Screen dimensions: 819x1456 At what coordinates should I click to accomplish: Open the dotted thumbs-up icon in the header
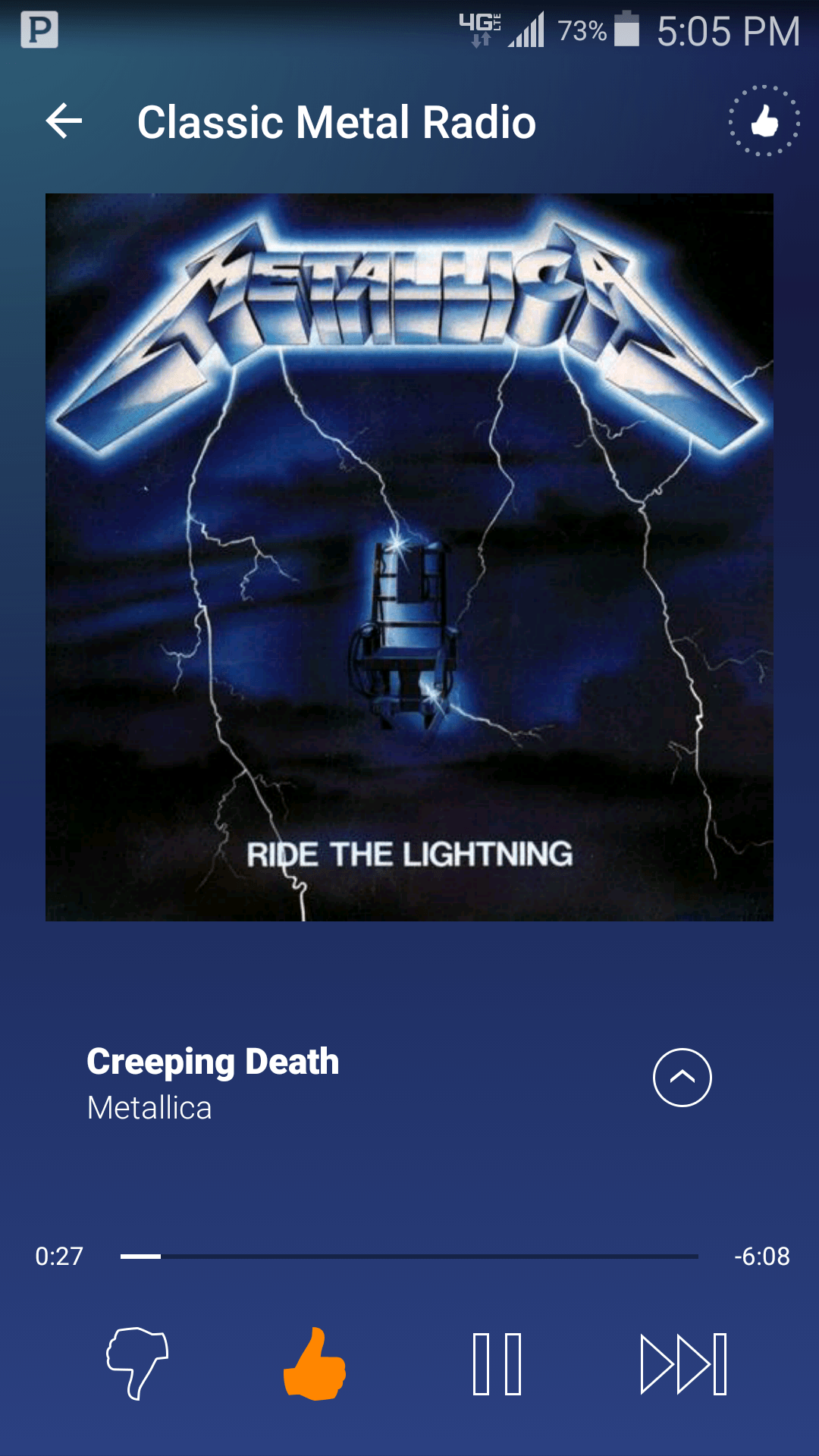(764, 121)
